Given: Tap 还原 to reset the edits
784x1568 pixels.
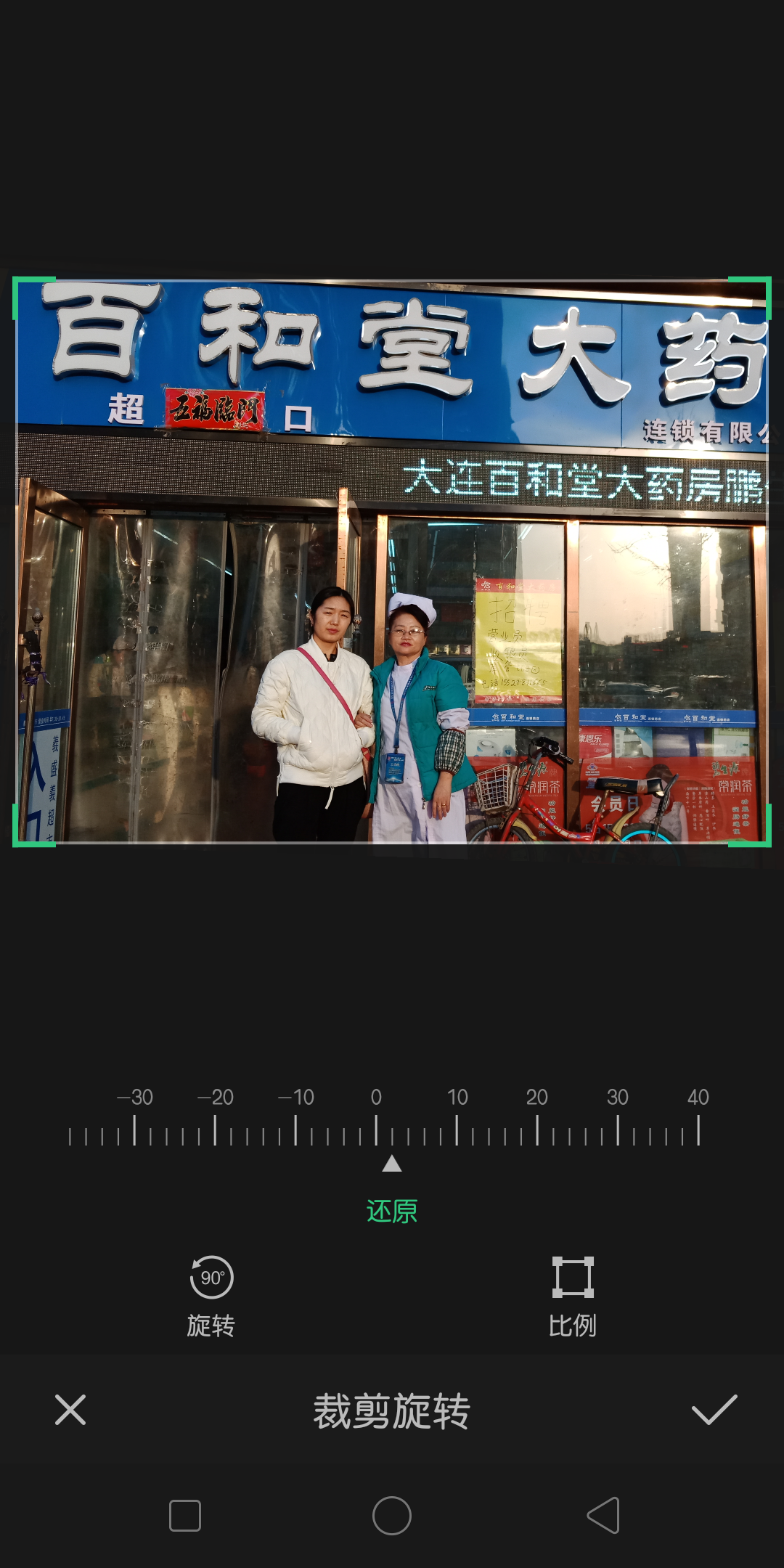Looking at the screenshot, I should pos(392,1211).
